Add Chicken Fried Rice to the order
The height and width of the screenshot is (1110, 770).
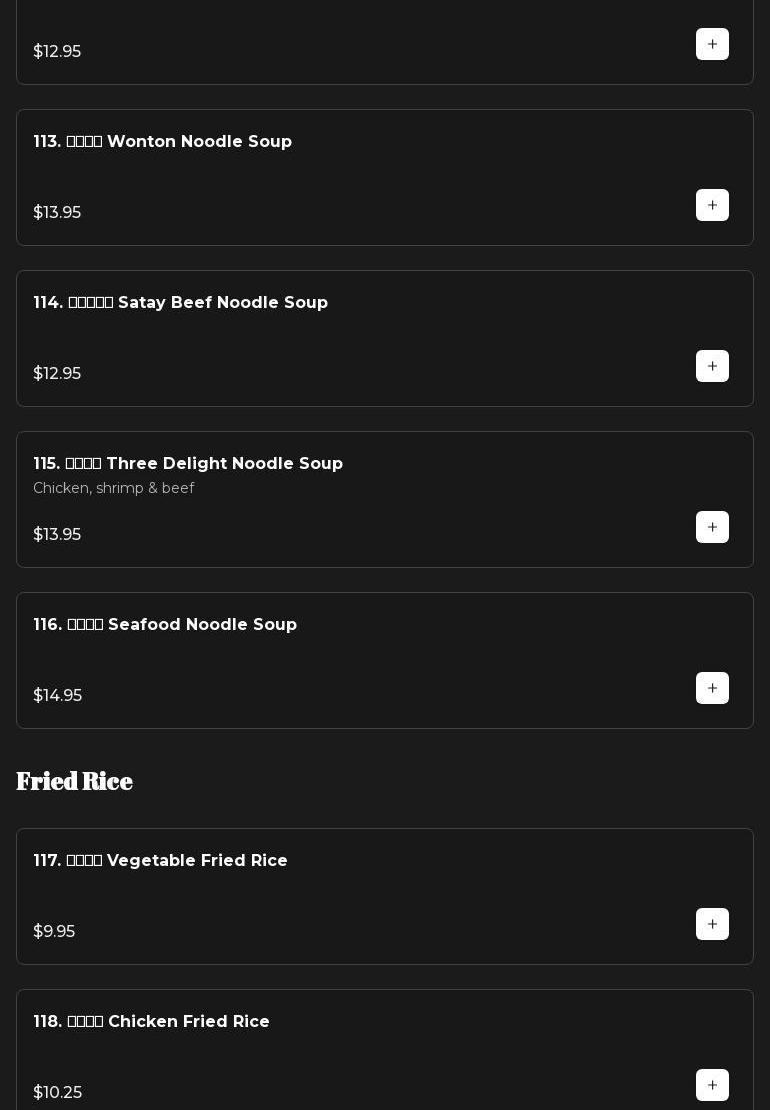(712, 1085)
